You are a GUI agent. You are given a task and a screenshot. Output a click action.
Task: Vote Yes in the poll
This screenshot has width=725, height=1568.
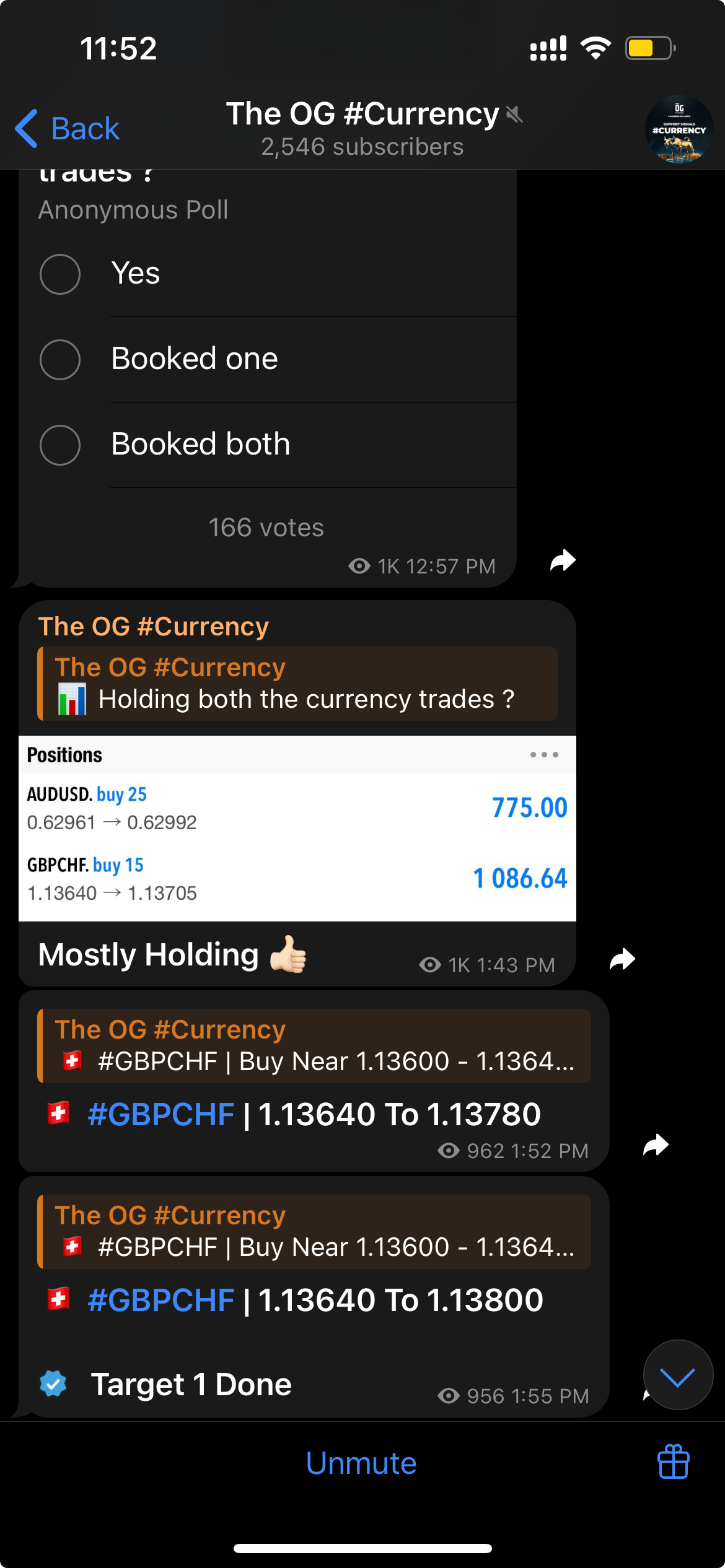point(60,274)
